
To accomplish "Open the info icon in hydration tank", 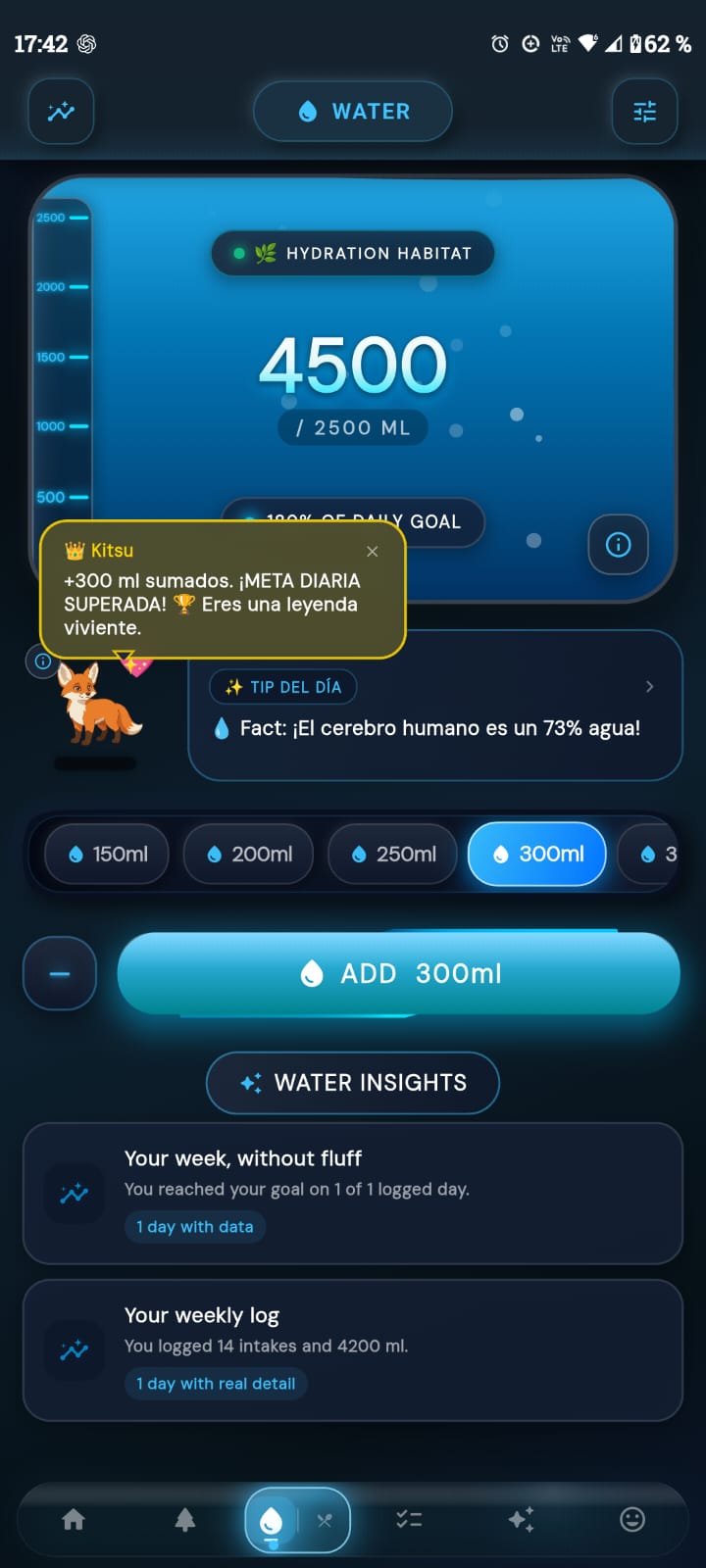I will [x=618, y=545].
